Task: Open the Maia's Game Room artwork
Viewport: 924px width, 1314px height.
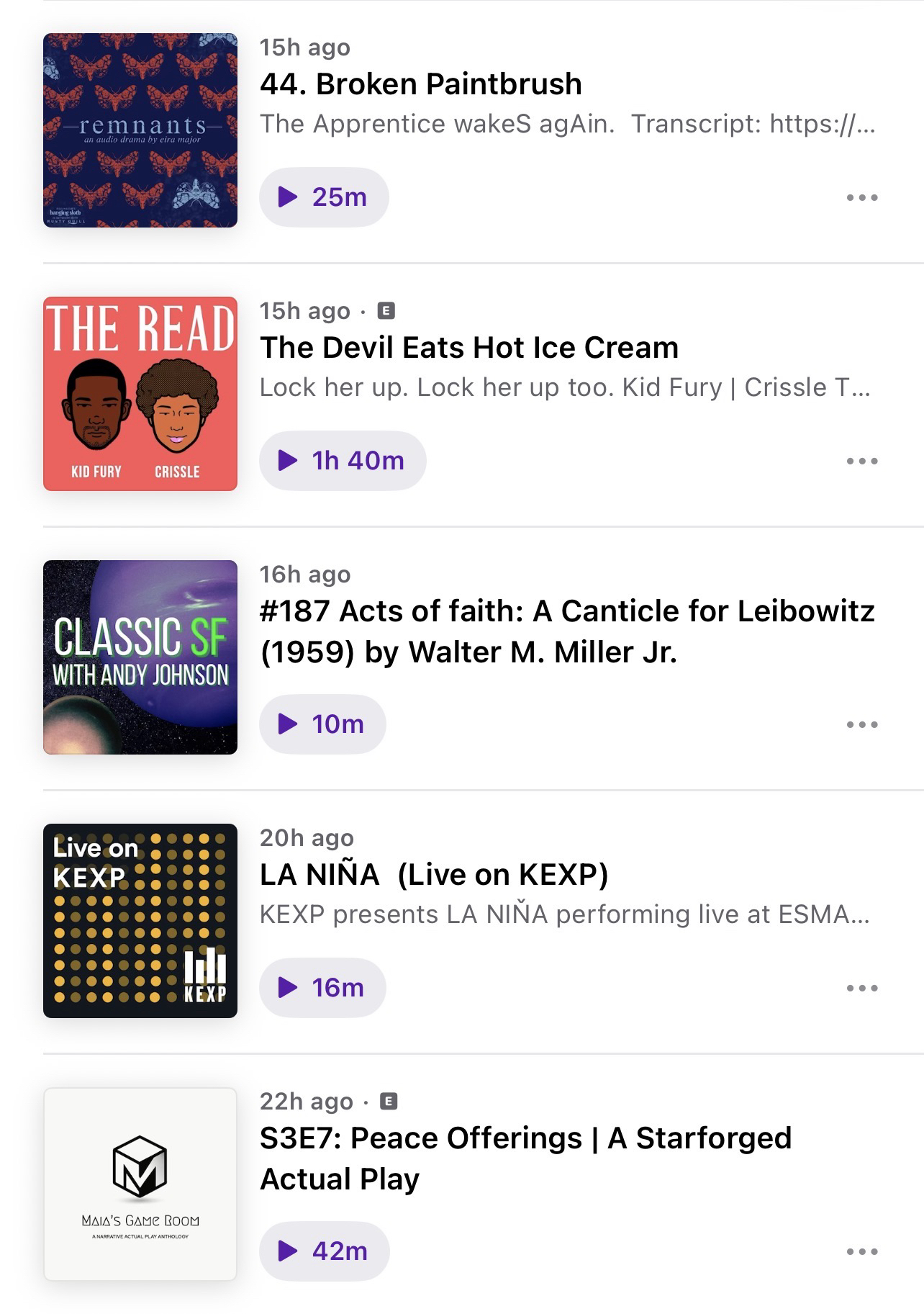Action: coord(140,1184)
